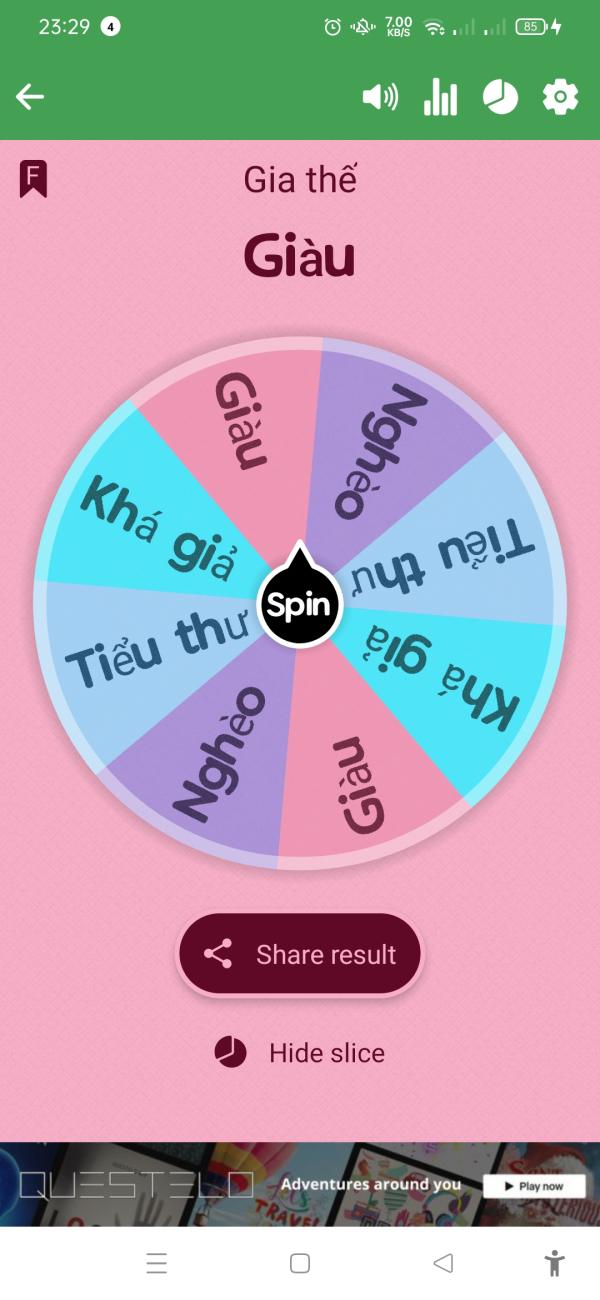This screenshot has width=600, height=1300.
Task: Tap the F bookmark icon
Action: pos(33,179)
